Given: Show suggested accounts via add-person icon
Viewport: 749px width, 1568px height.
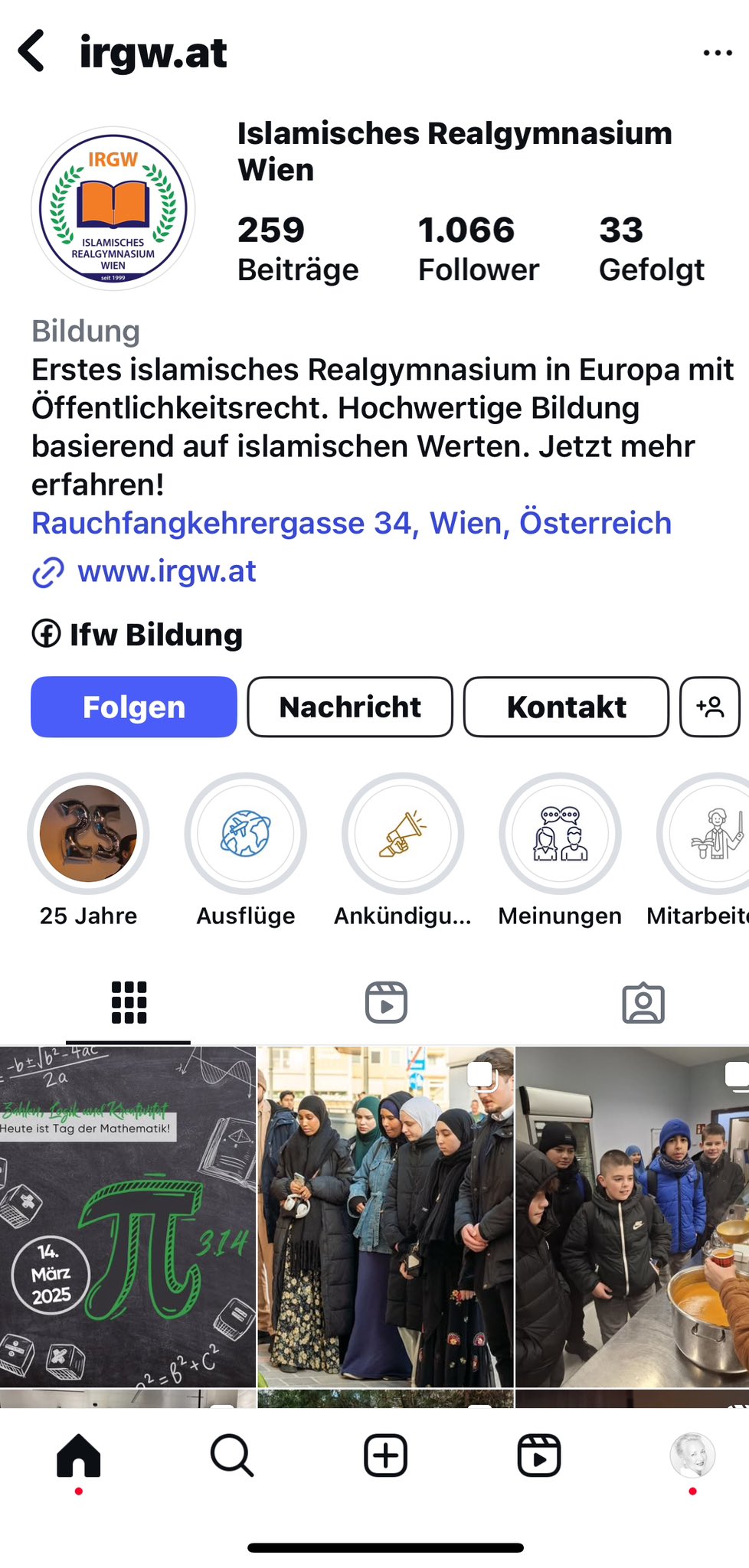Looking at the screenshot, I should point(709,707).
